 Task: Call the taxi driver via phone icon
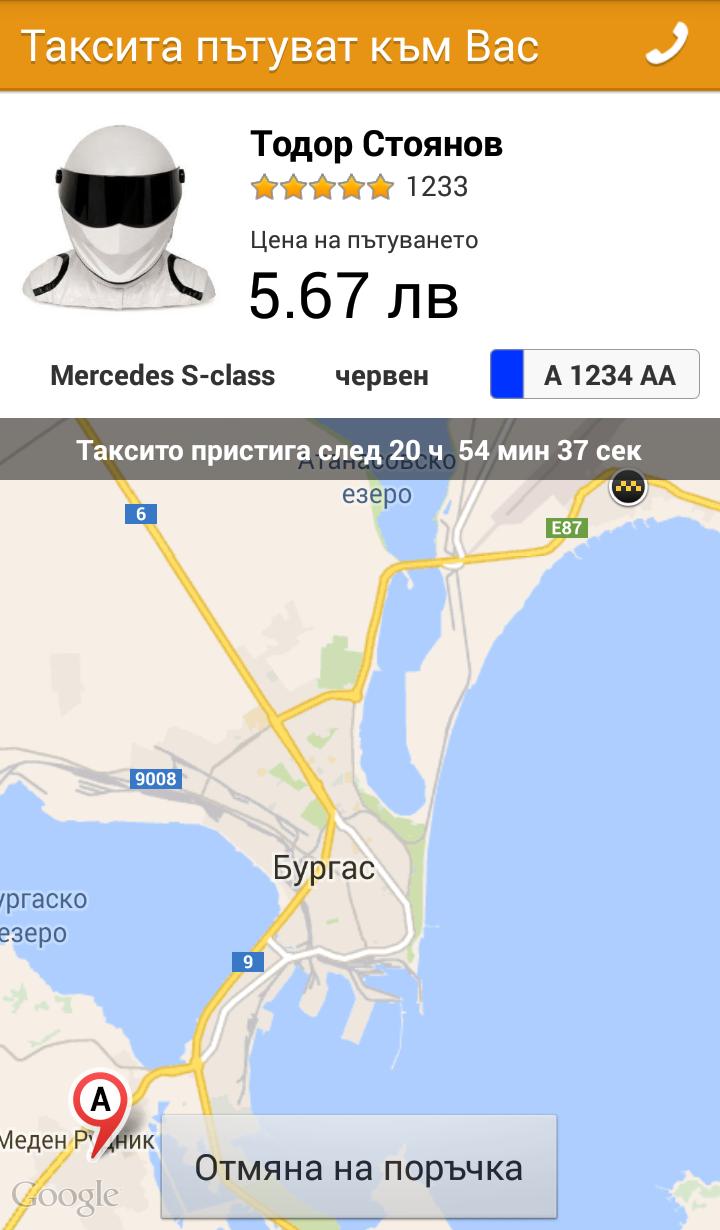[666, 45]
